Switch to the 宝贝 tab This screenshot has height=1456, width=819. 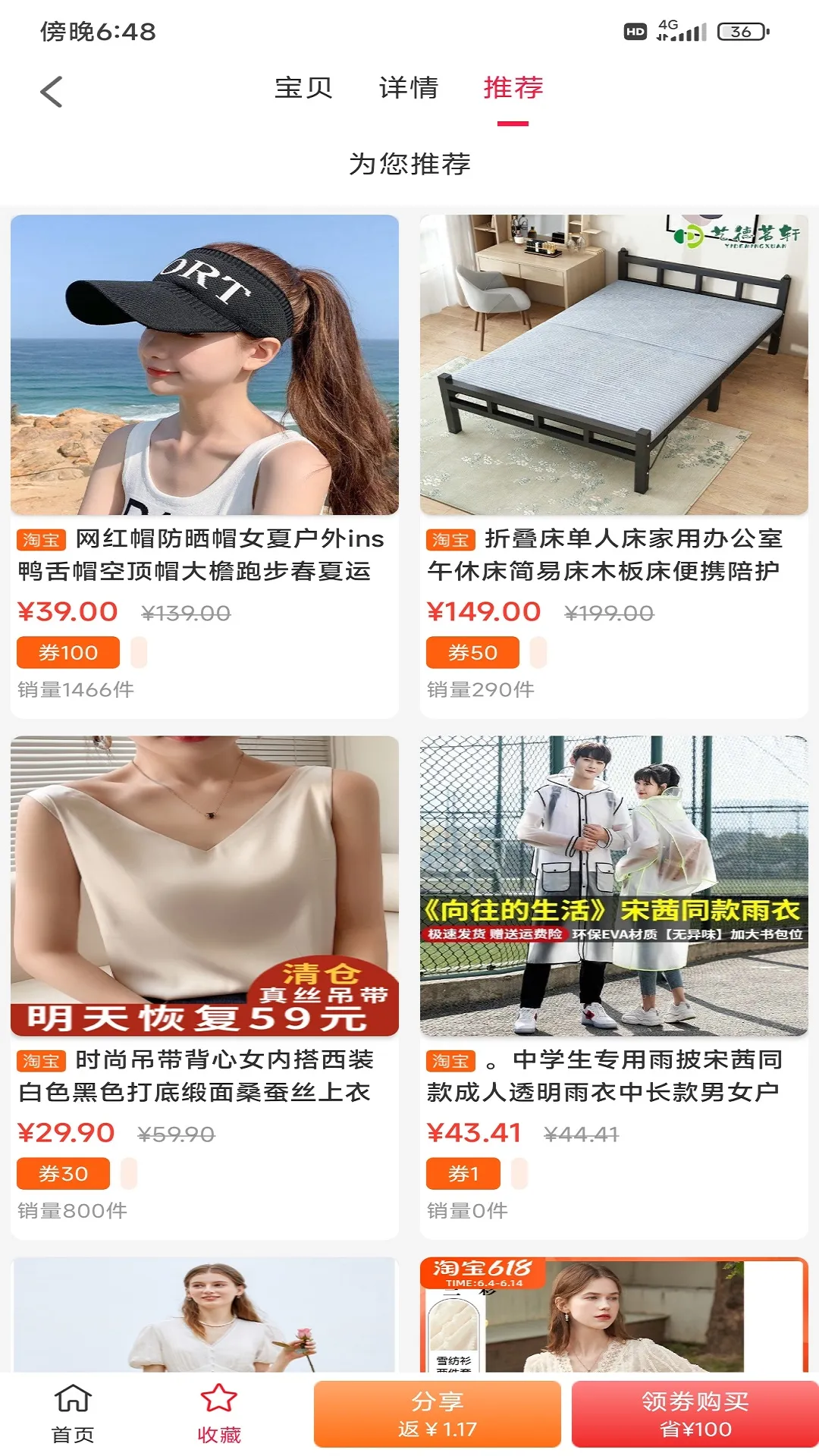coord(303,89)
